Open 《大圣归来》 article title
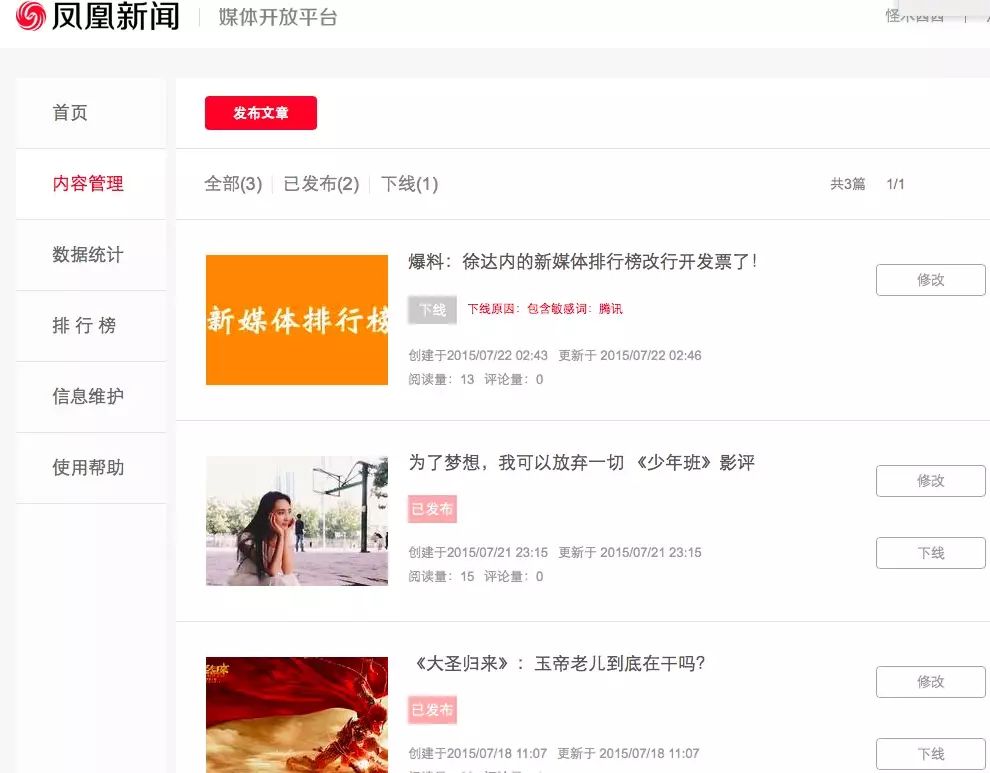The height and width of the screenshot is (773, 990). [x=560, y=664]
